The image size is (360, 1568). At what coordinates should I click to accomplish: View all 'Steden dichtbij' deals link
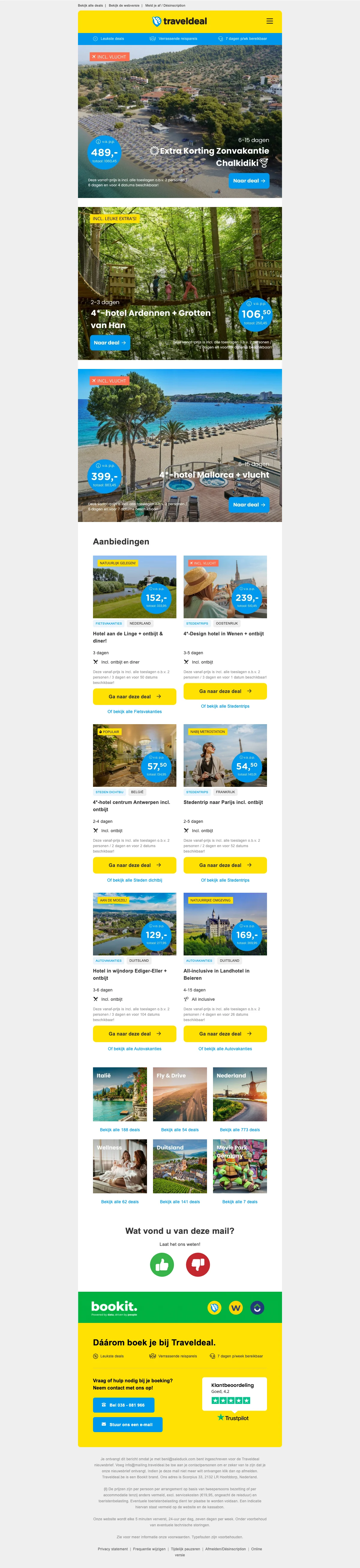pyautogui.click(x=135, y=880)
